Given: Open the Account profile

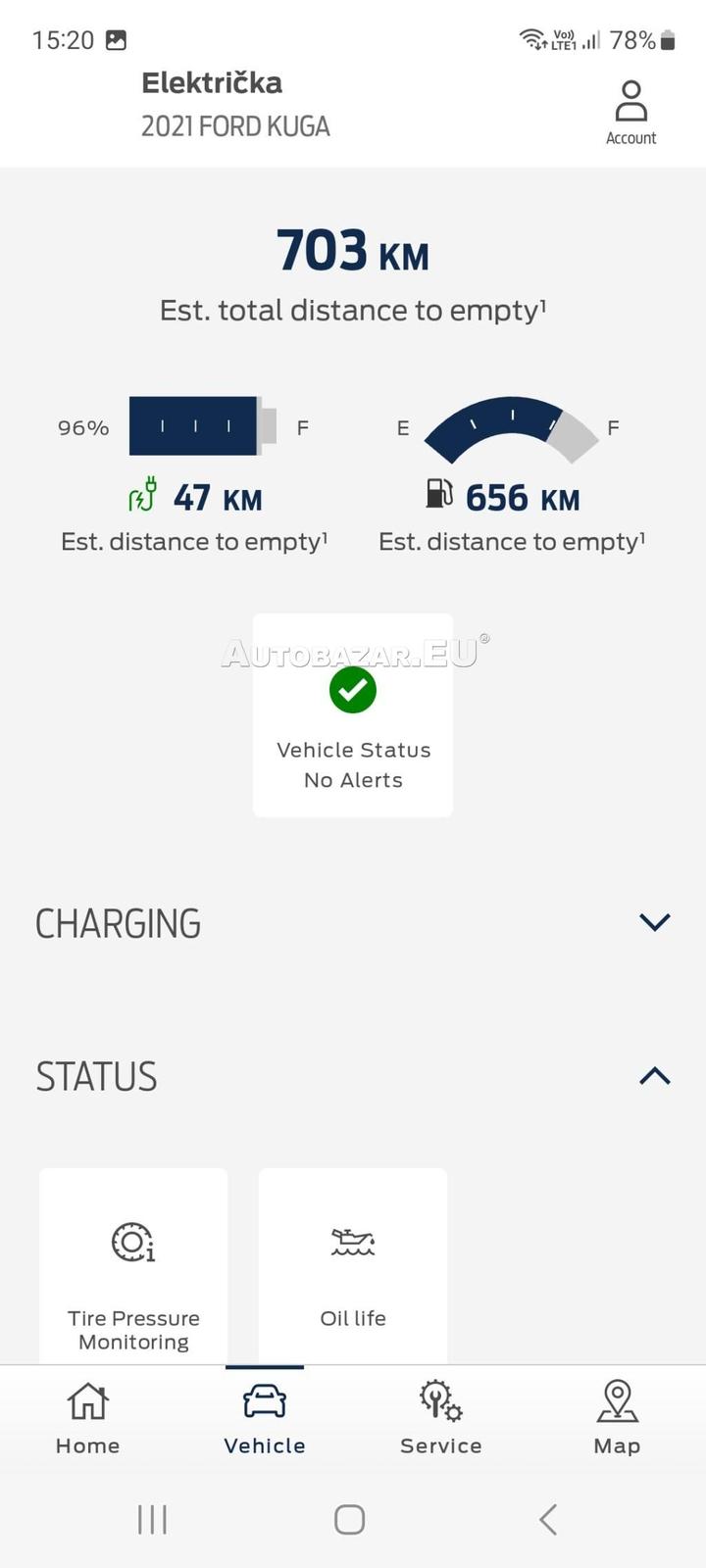Looking at the screenshot, I should (x=630, y=113).
